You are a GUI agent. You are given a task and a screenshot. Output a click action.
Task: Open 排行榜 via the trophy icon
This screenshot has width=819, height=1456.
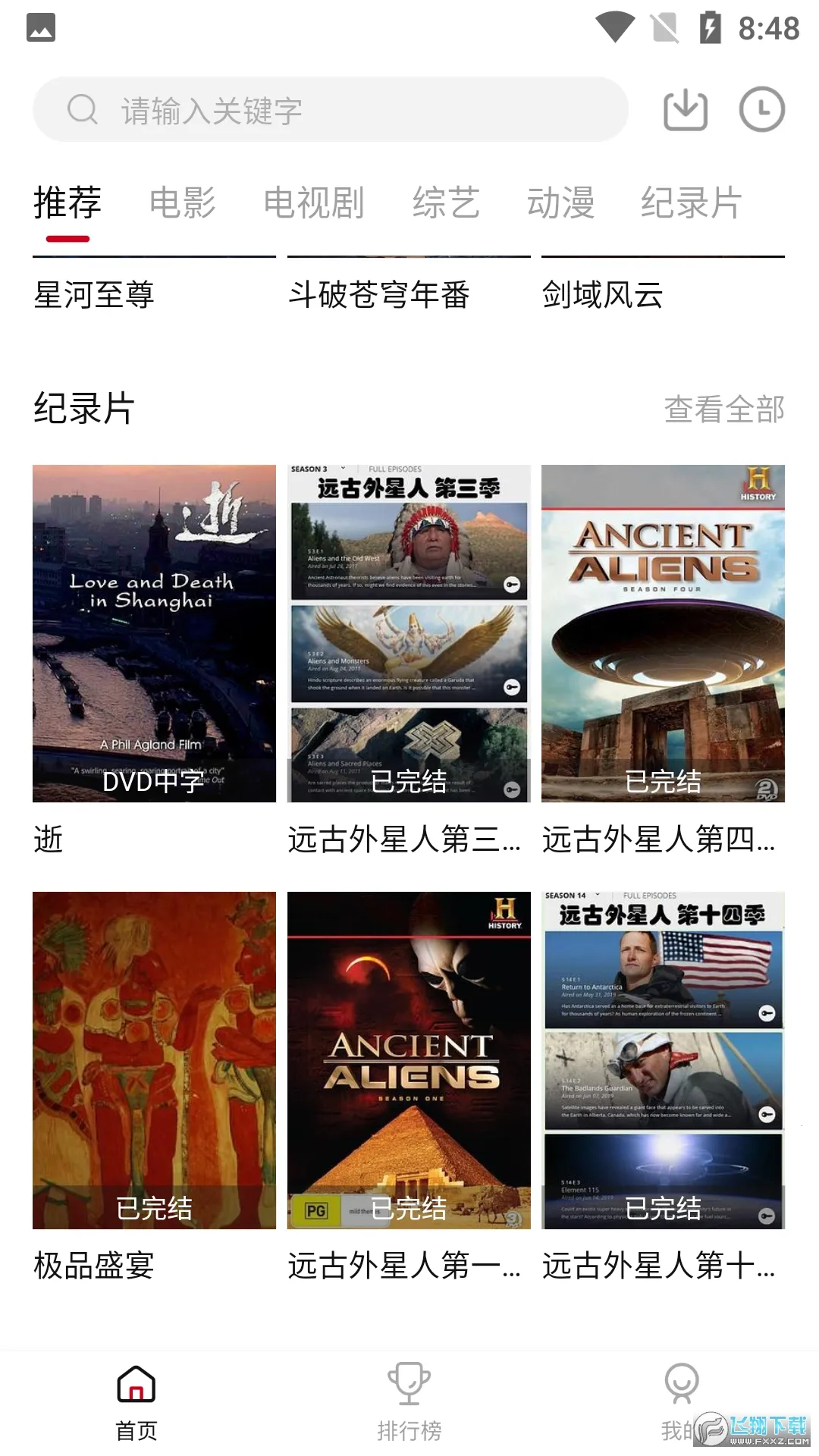pos(408,1385)
